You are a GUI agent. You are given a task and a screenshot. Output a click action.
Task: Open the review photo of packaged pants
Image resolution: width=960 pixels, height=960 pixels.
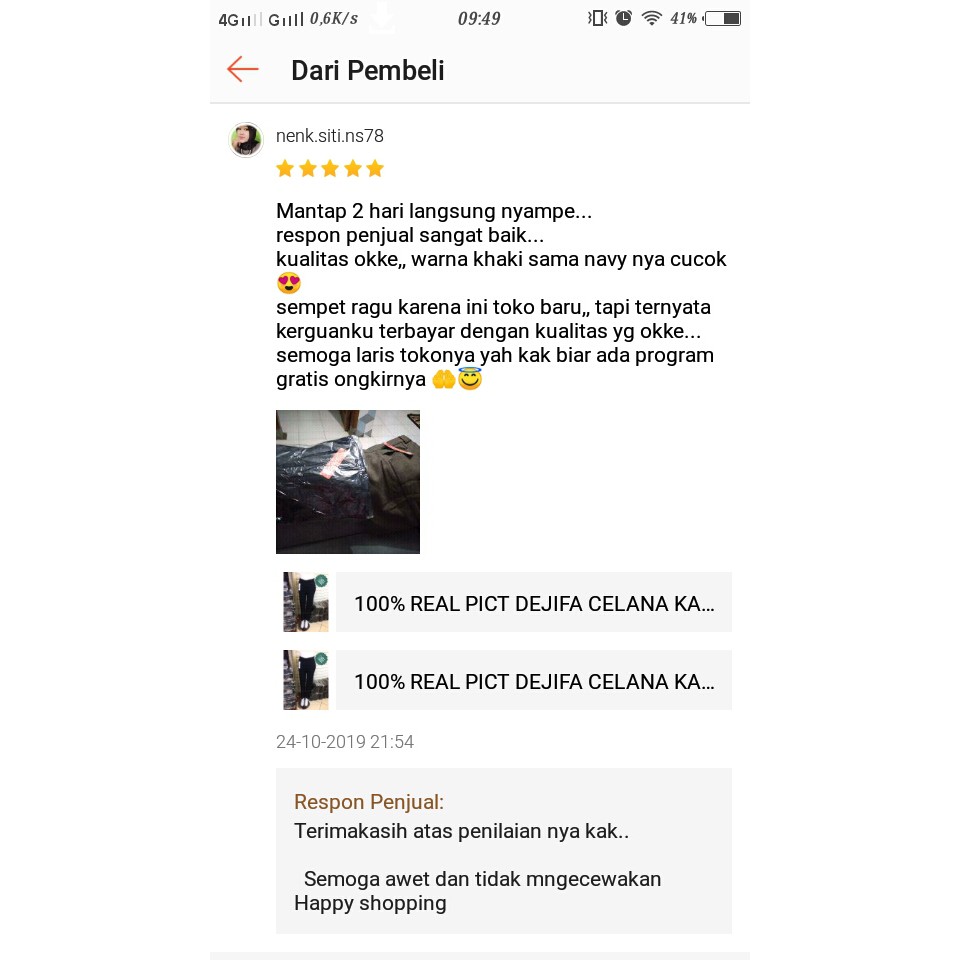coord(348,482)
